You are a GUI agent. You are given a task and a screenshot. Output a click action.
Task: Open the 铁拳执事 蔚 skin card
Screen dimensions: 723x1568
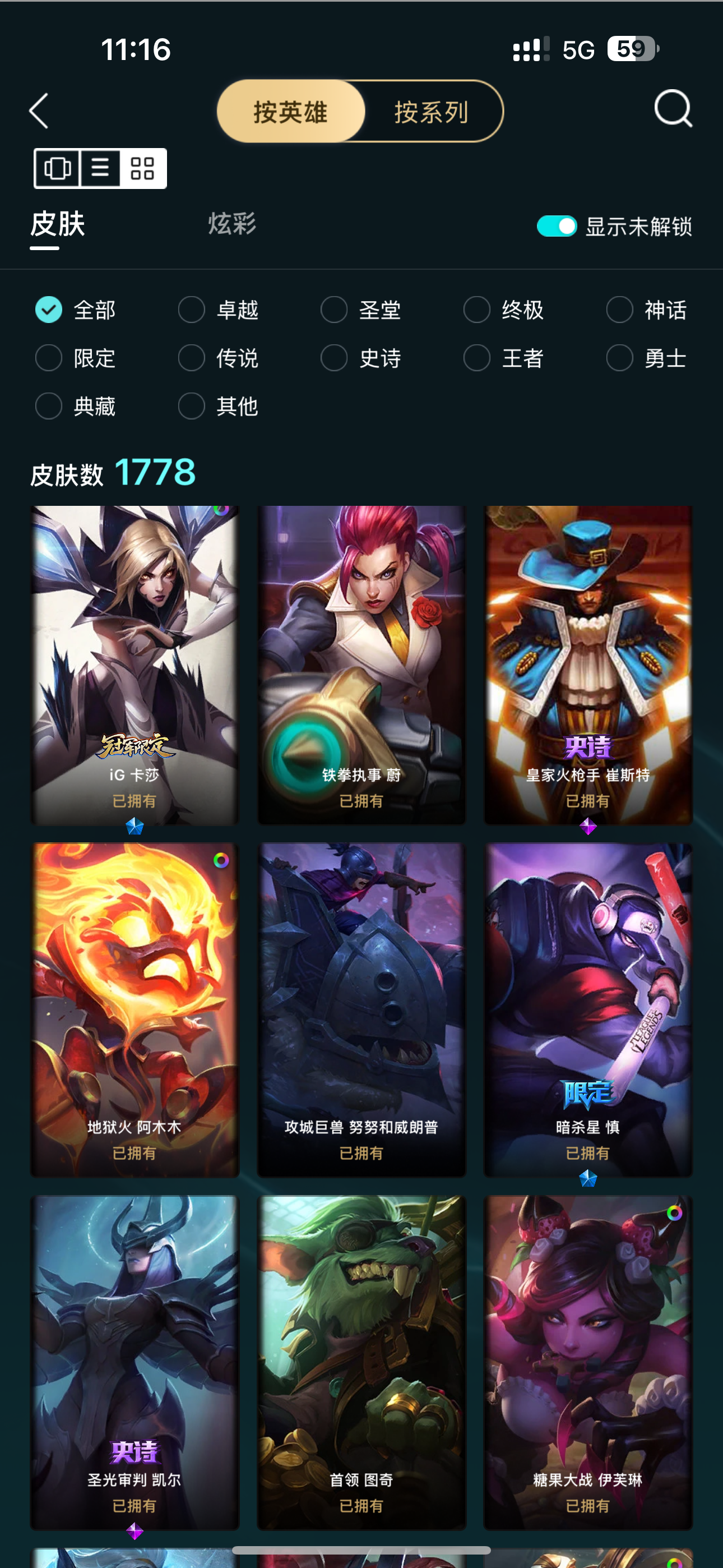pyautogui.click(x=361, y=665)
